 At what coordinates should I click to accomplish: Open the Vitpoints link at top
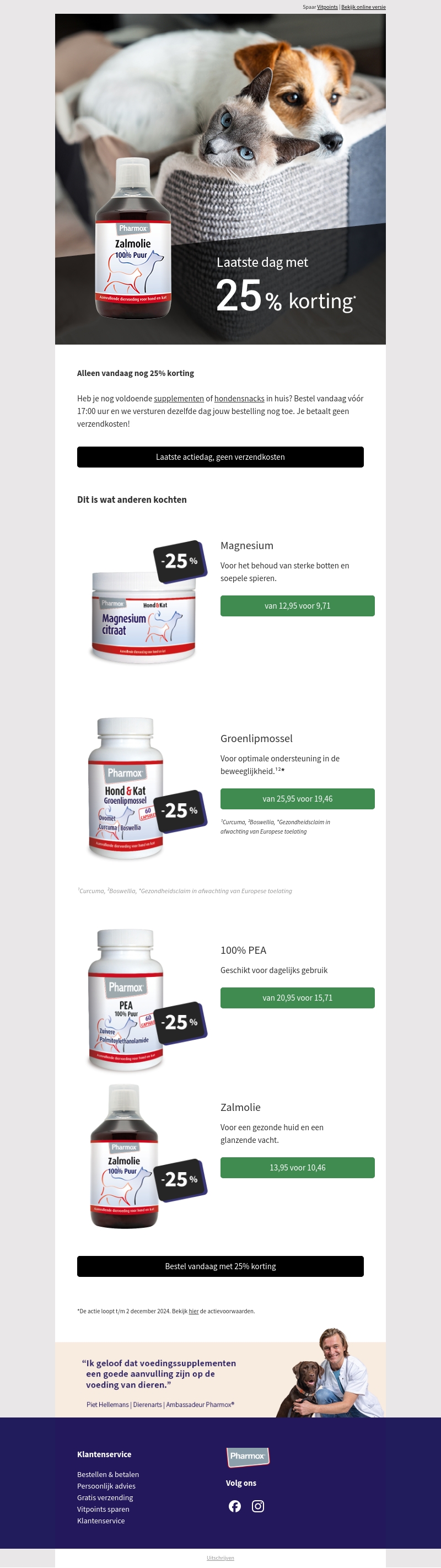[327, 7]
